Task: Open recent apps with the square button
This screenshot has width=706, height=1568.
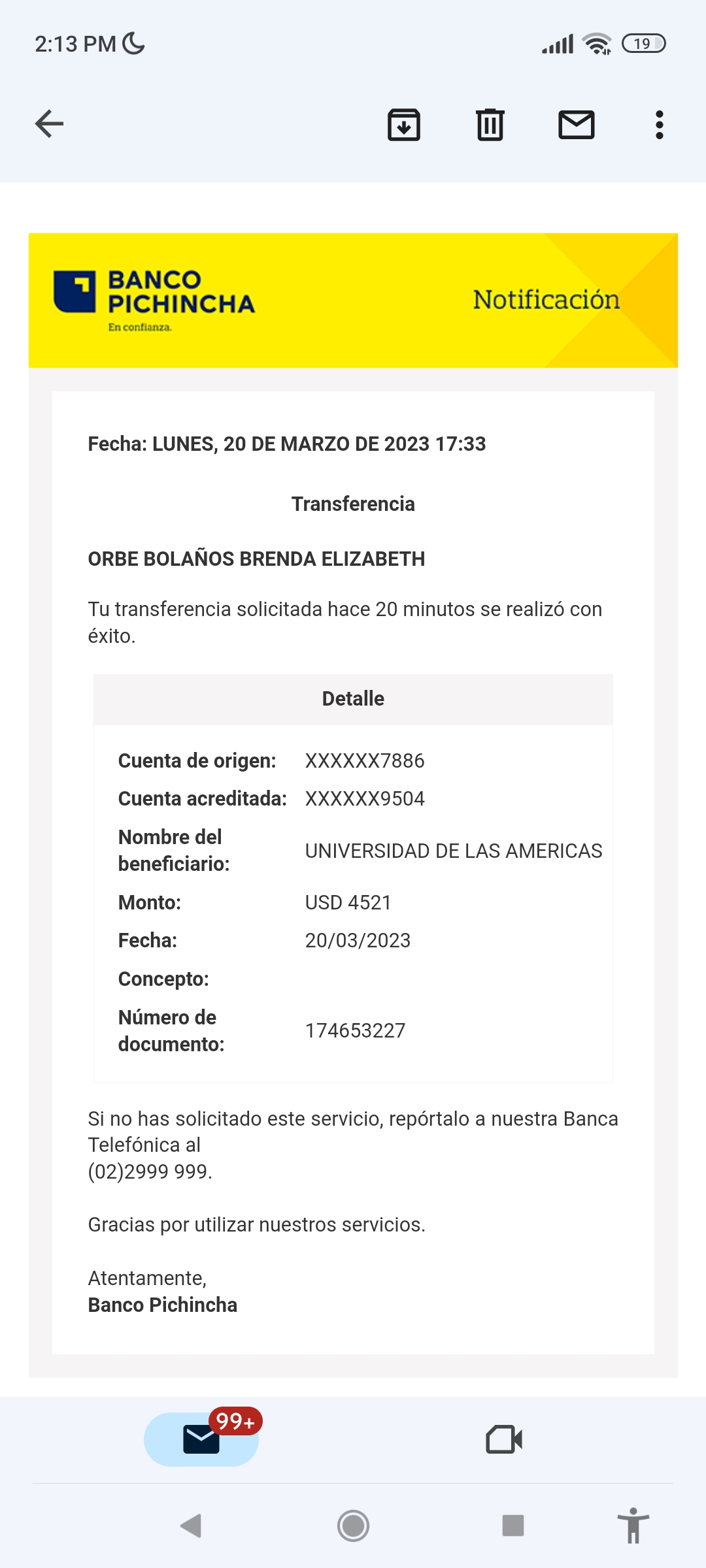Action: 513,1526
